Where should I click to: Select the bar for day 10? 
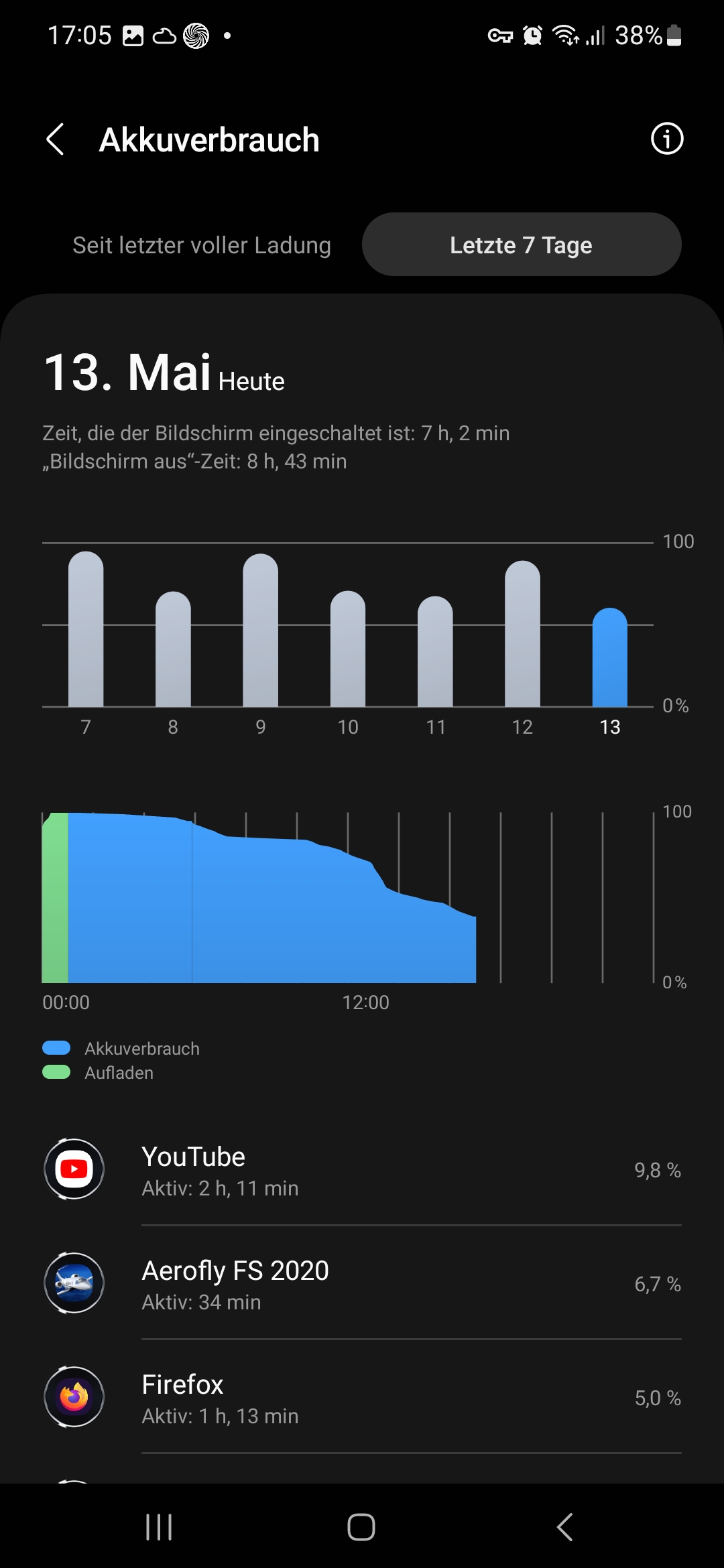click(x=348, y=649)
